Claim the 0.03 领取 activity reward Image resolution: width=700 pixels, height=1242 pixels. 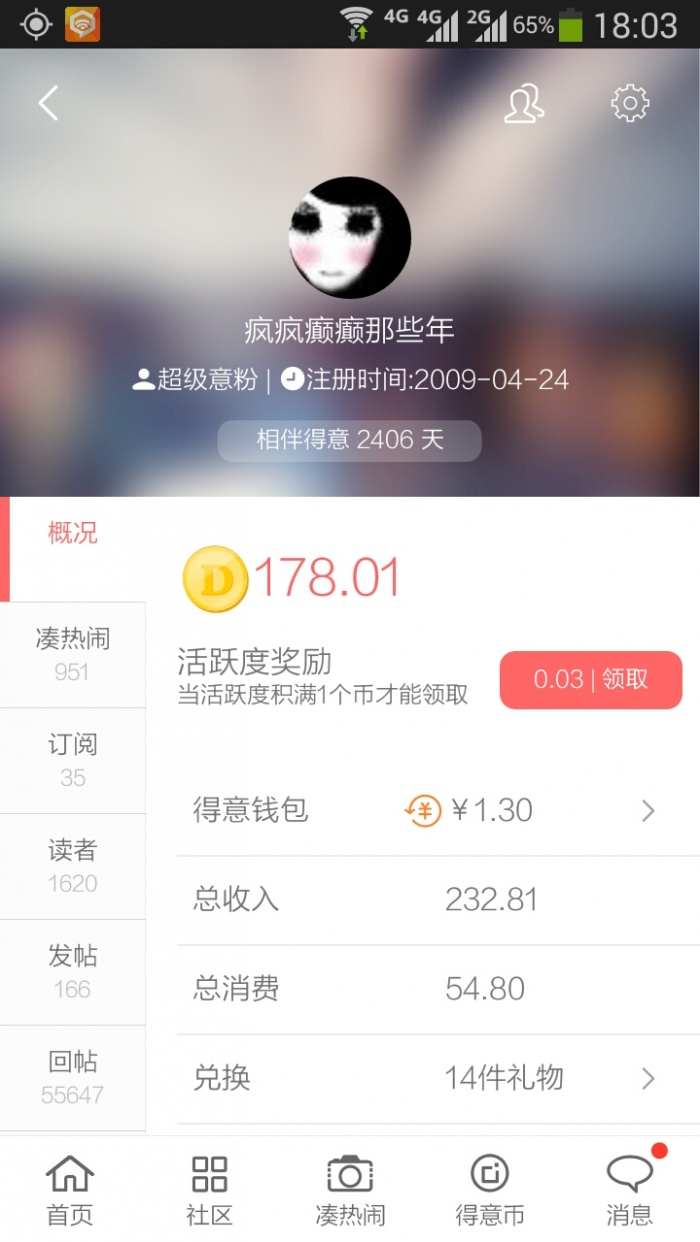pyautogui.click(x=591, y=680)
